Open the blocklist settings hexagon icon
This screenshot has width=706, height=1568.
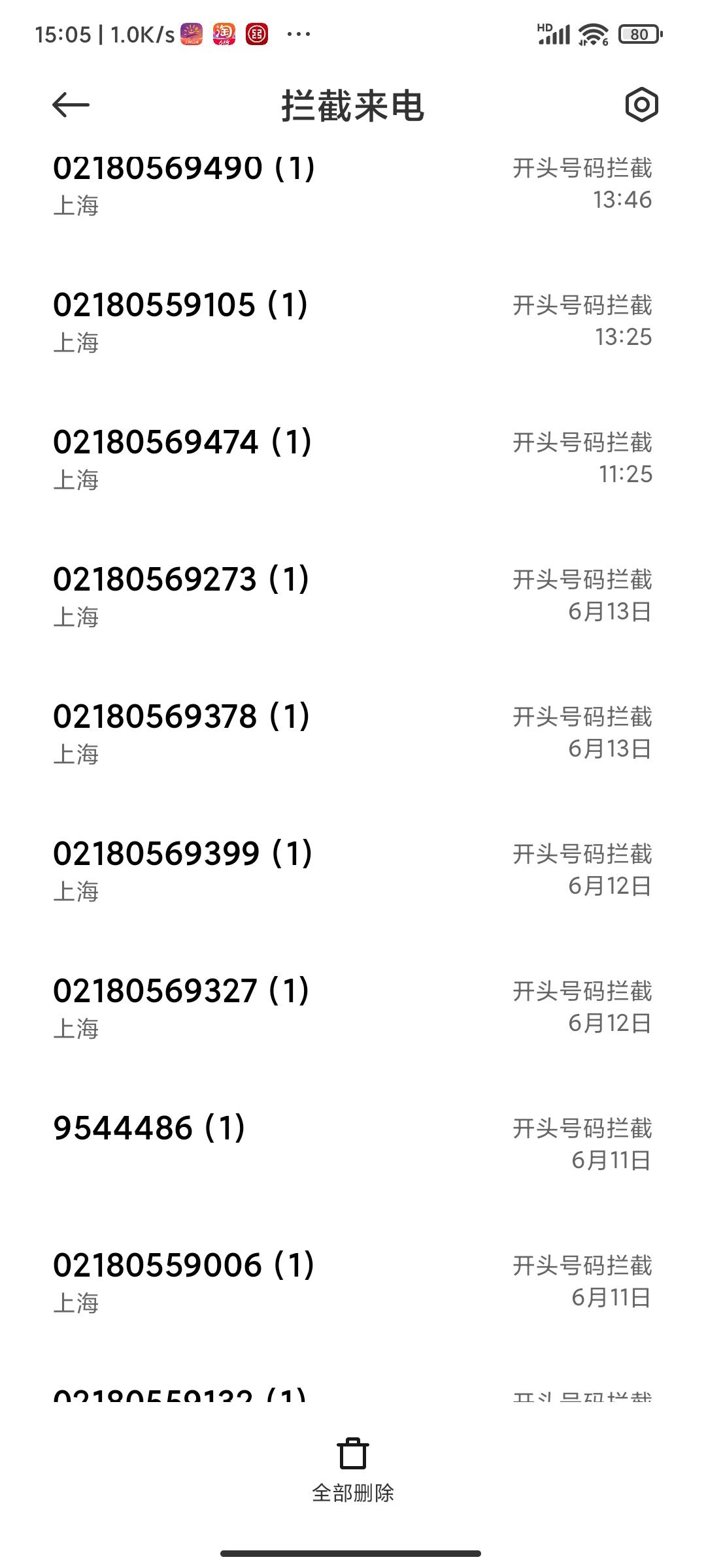pyautogui.click(x=641, y=105)
